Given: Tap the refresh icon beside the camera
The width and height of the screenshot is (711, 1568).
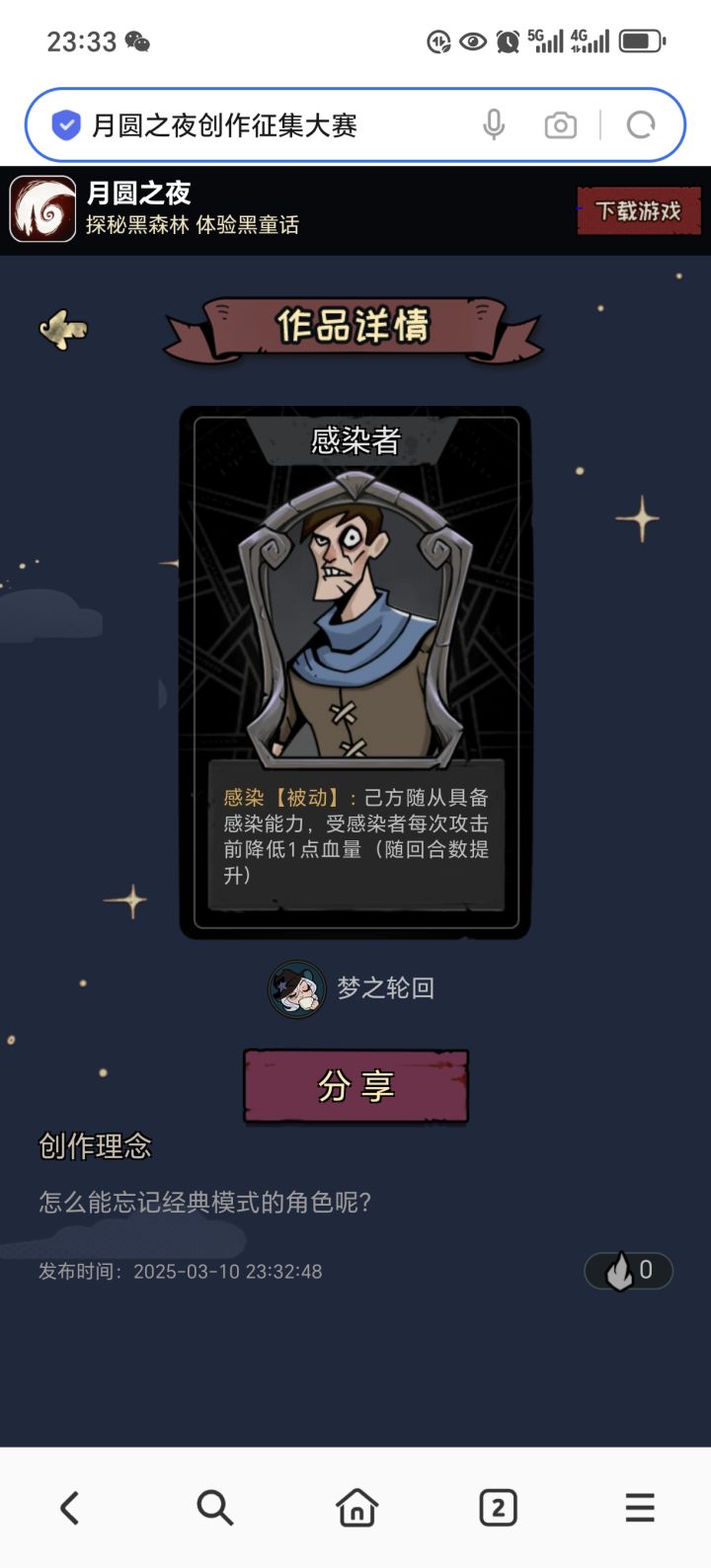Looking at the screenshot, I should (641, 122).
